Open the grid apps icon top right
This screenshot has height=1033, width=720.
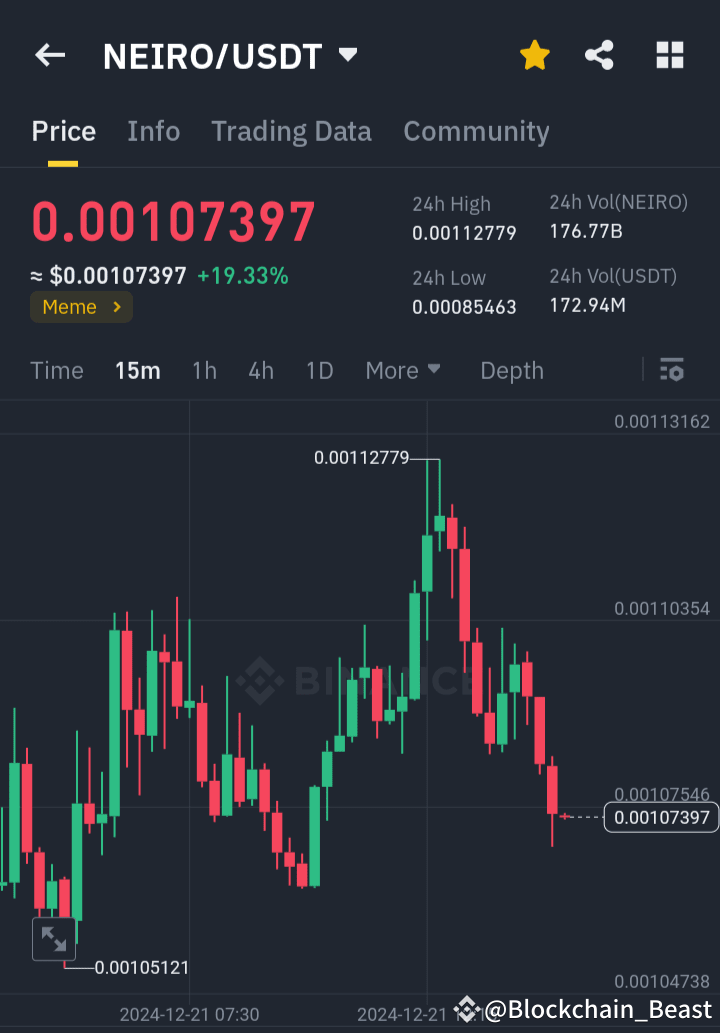[669, 55]
